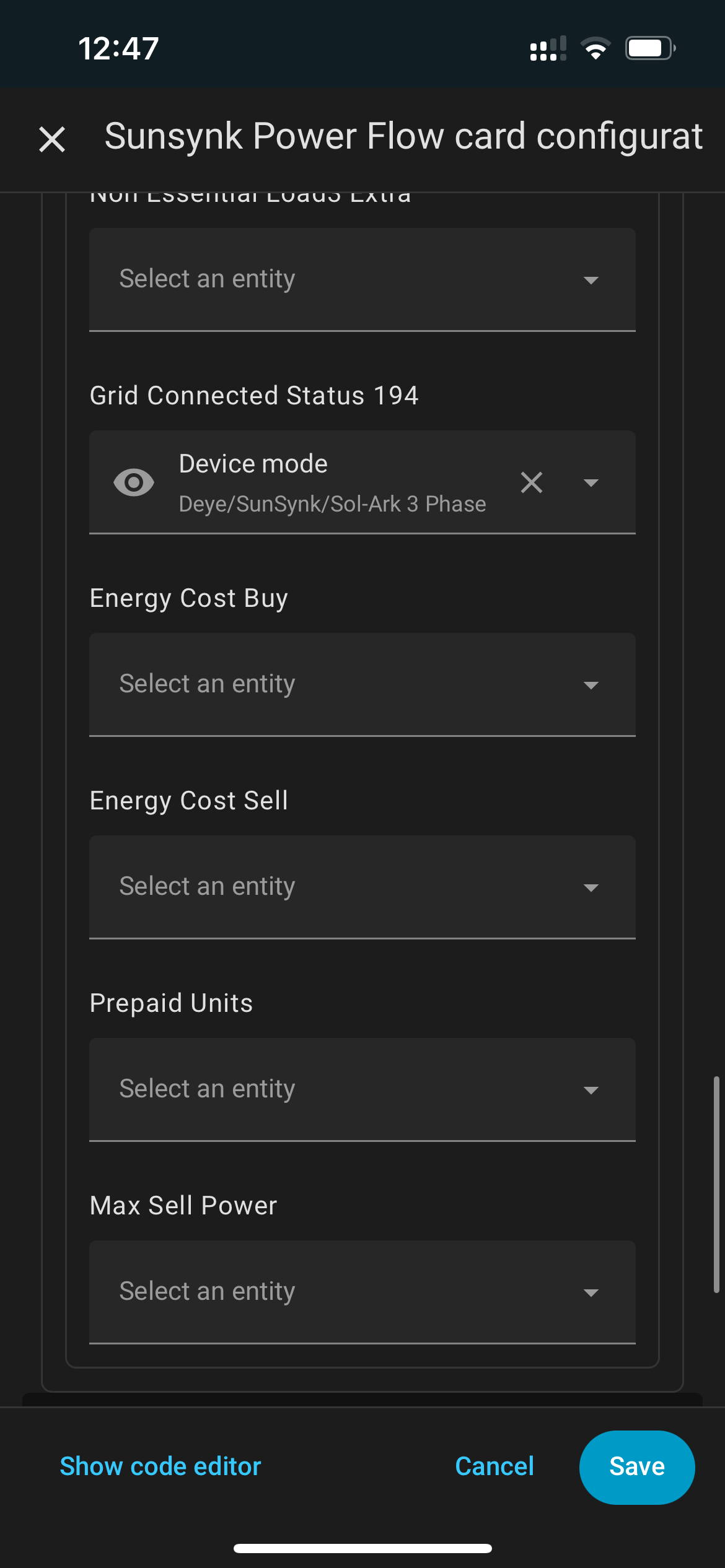Select an entity for Energy Cost Sell

coord(362,887)
